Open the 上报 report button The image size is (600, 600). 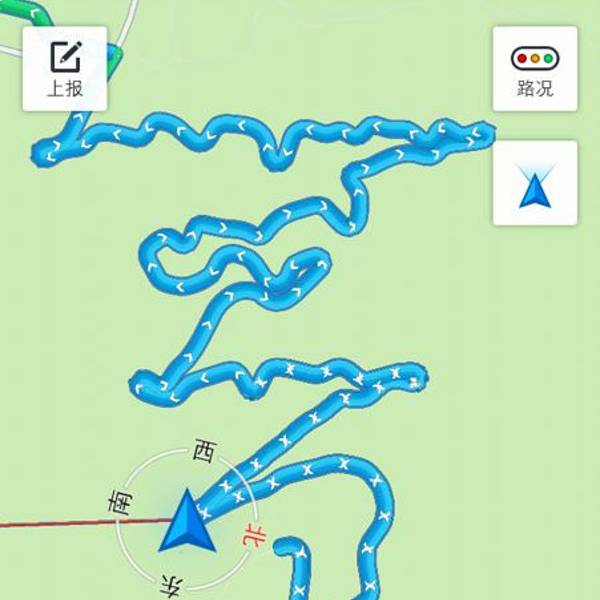click(65, 68)
